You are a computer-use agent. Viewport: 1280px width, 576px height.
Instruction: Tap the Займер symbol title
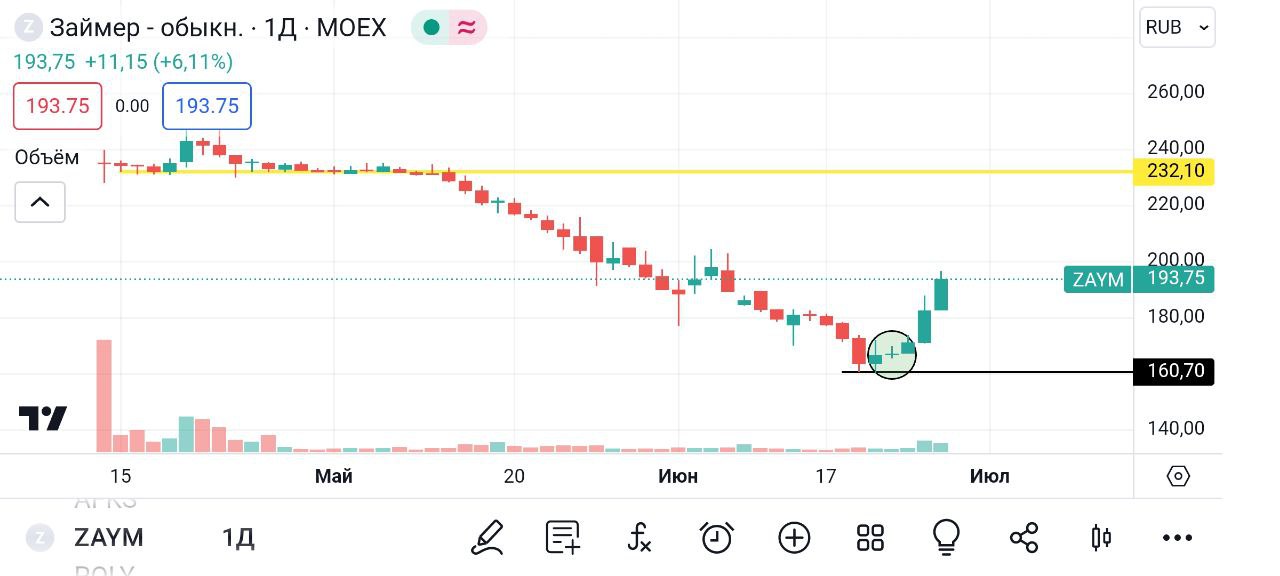[217, 28]
